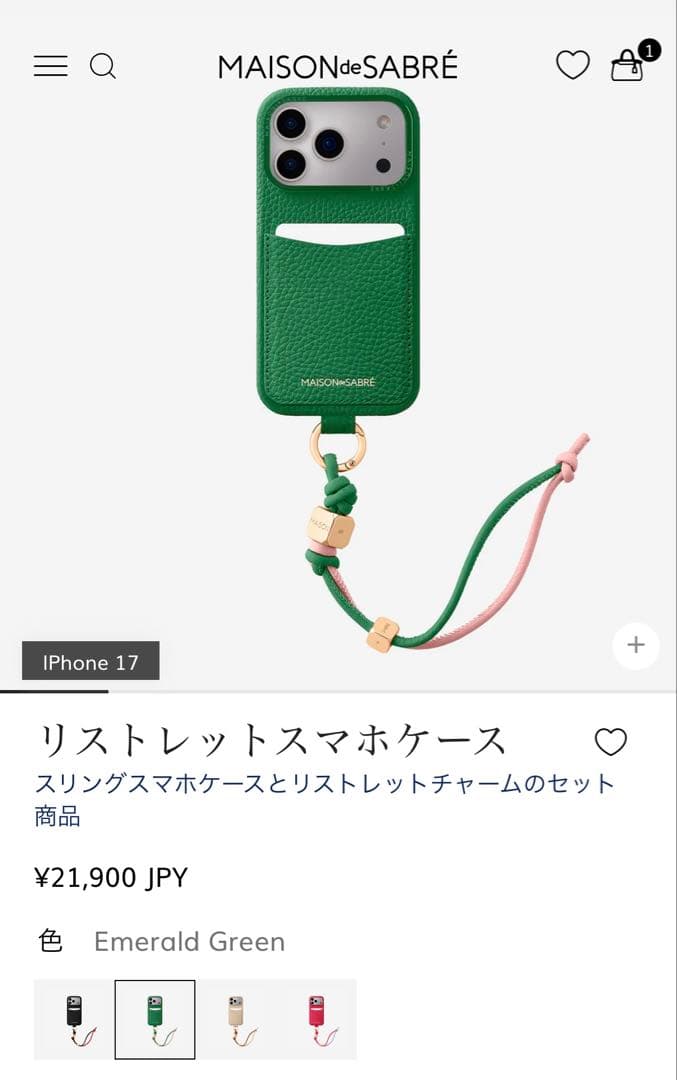This screenshot has width=677, height=1080.
Task: Open the wishlist heart in the header
Action: pyautogui.click(x=573, y=65)
